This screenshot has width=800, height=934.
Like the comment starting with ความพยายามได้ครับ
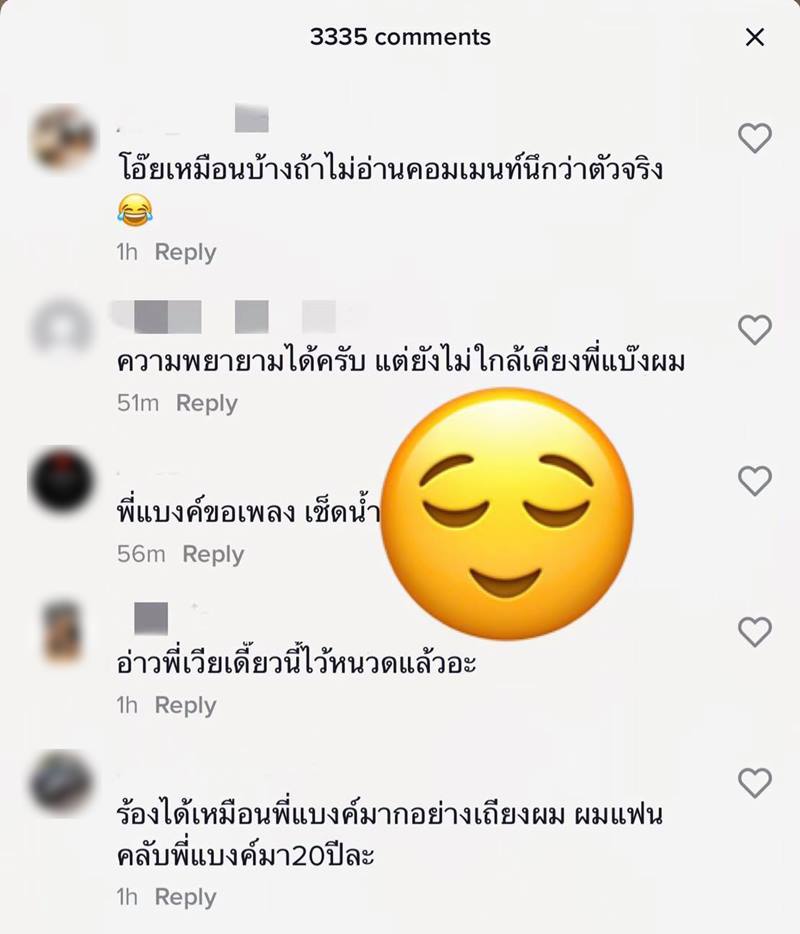pos(755,329)
